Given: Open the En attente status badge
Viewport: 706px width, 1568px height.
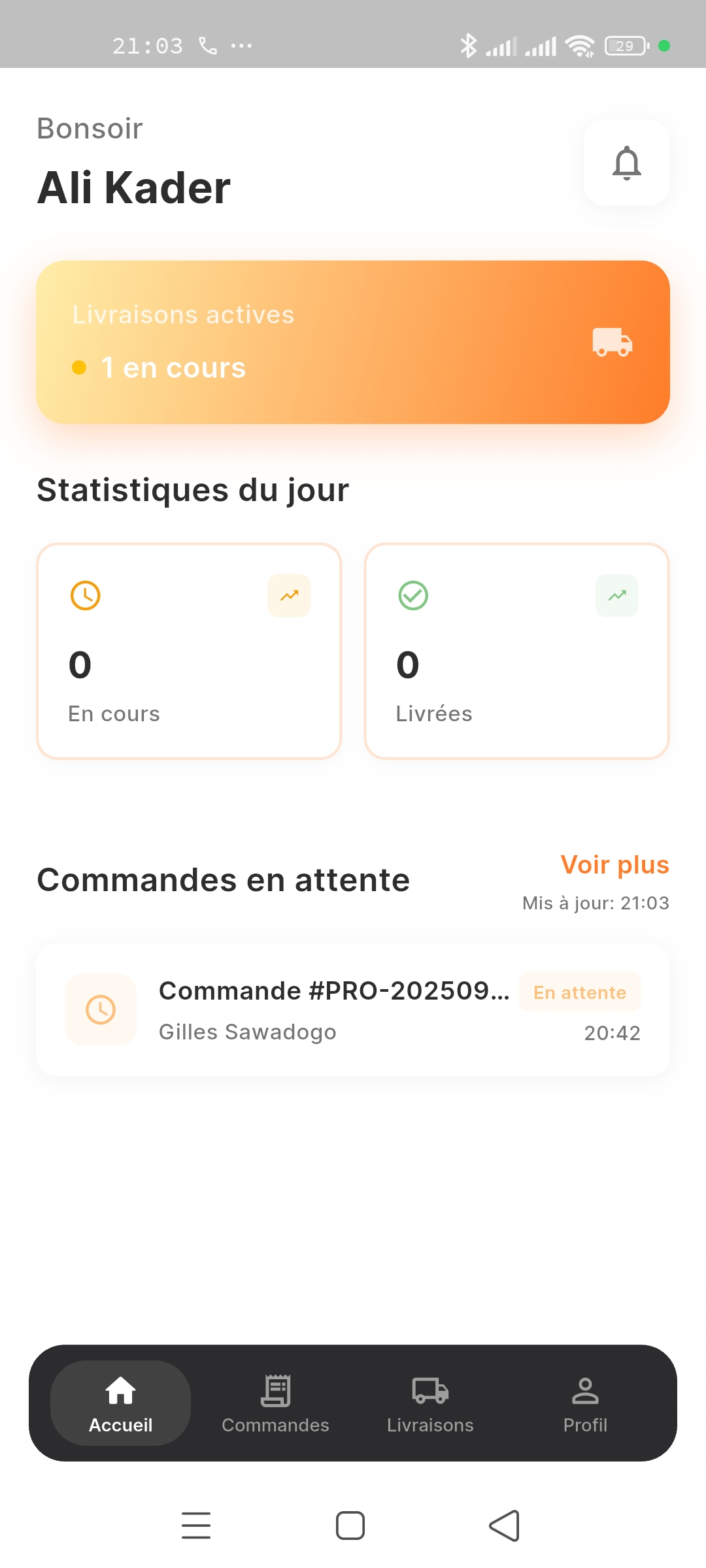Looking at the screenshot, I should click(579, 992).
